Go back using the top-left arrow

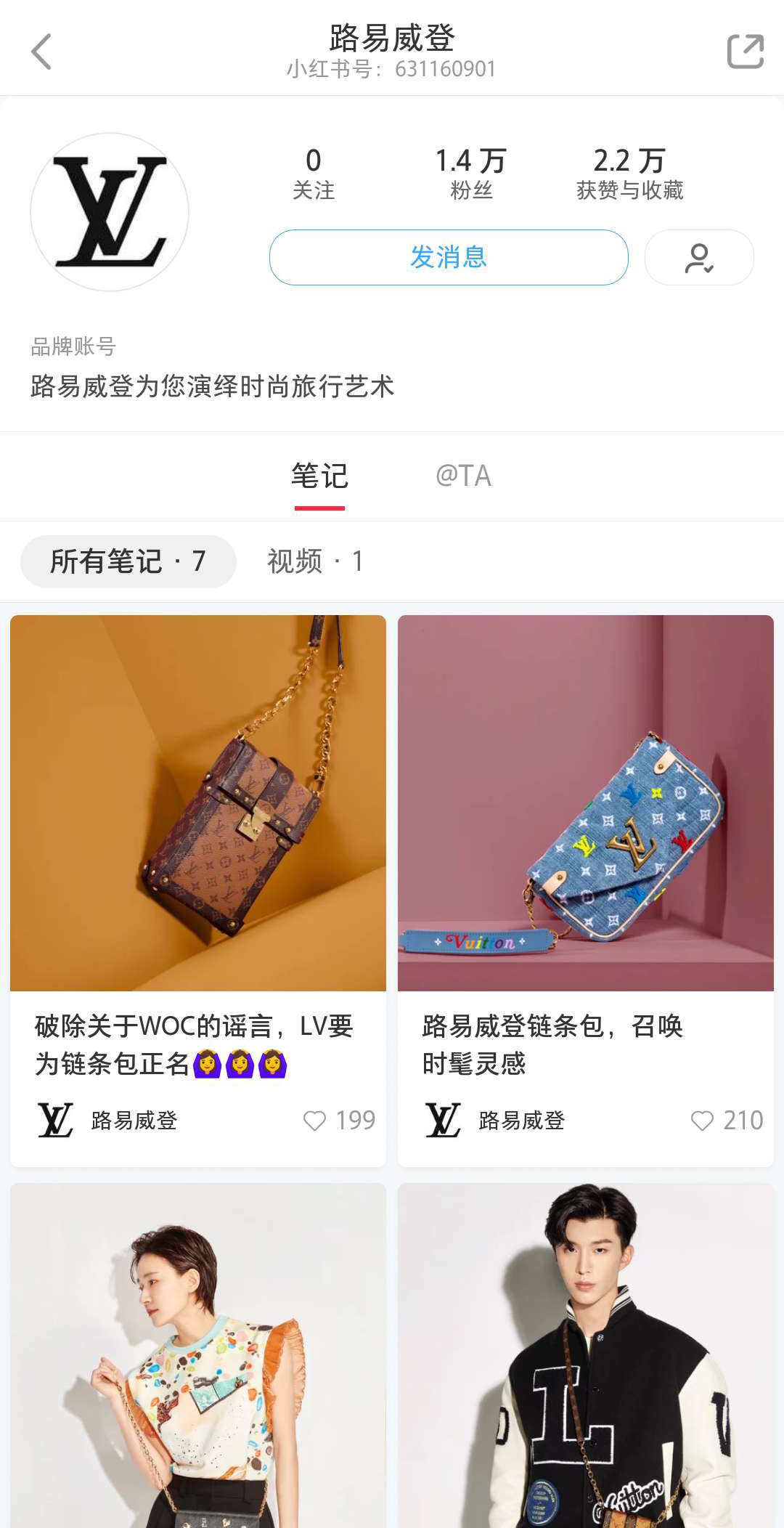(41, 52)
